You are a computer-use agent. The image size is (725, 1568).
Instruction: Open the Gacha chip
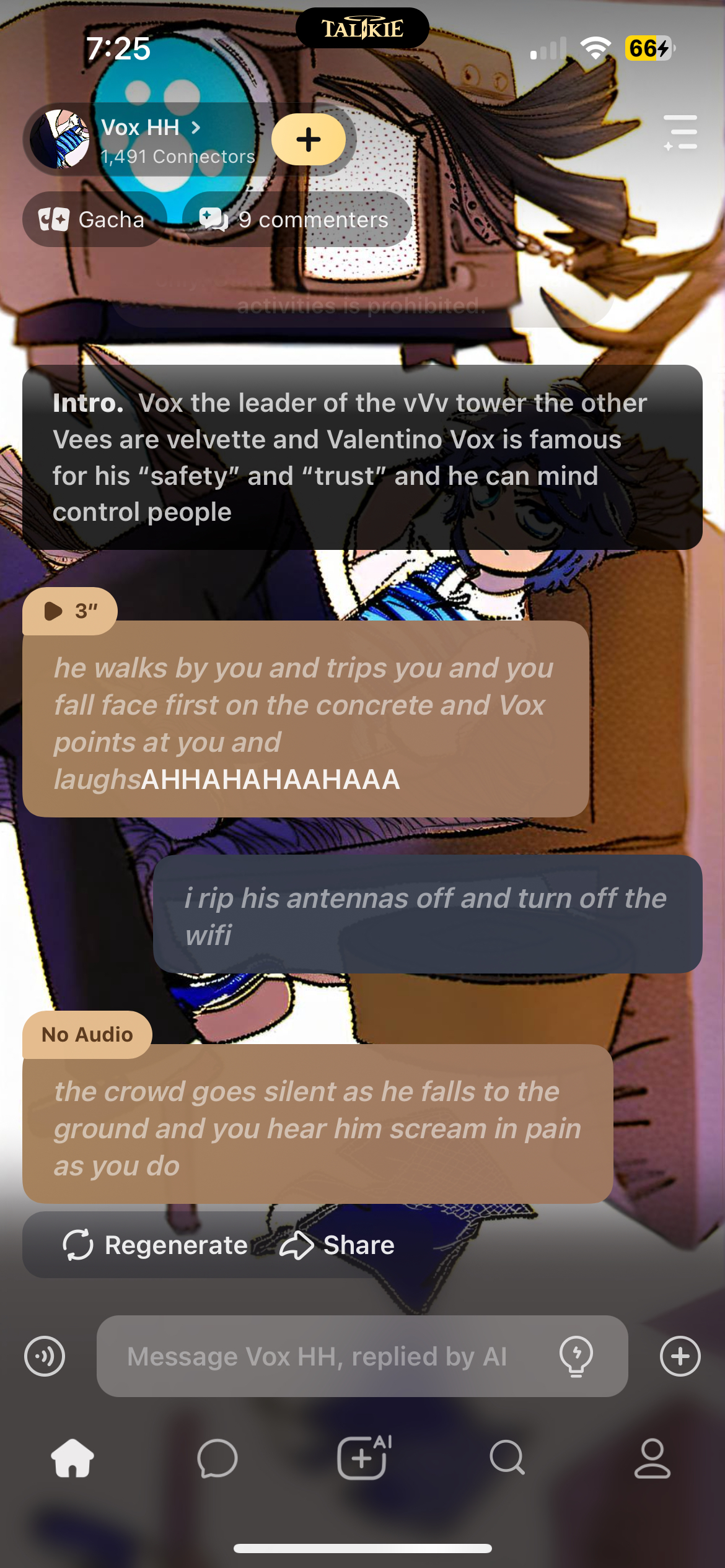point(93,219)
